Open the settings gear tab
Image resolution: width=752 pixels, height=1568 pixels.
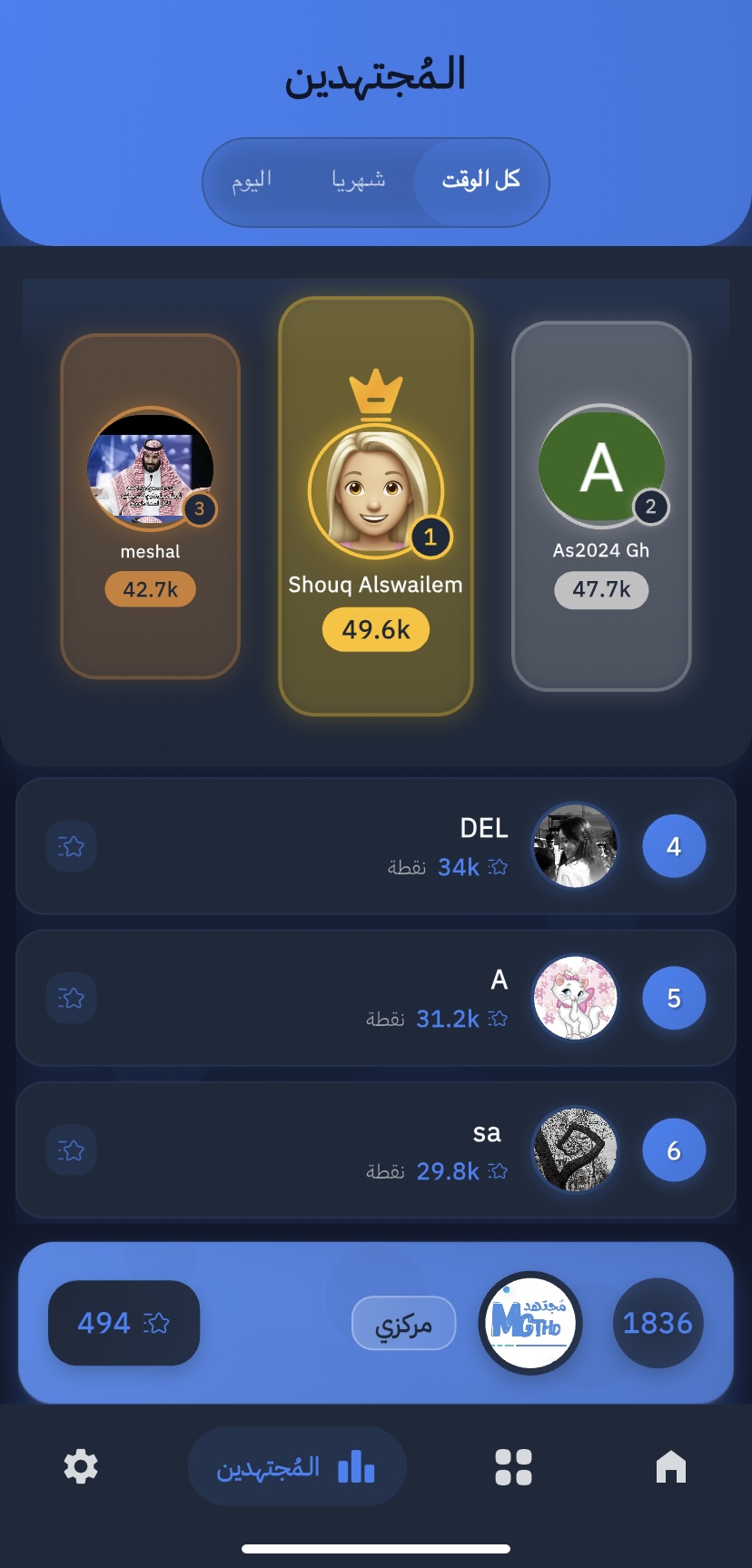pyautogui.click(x=81, y=1466)
